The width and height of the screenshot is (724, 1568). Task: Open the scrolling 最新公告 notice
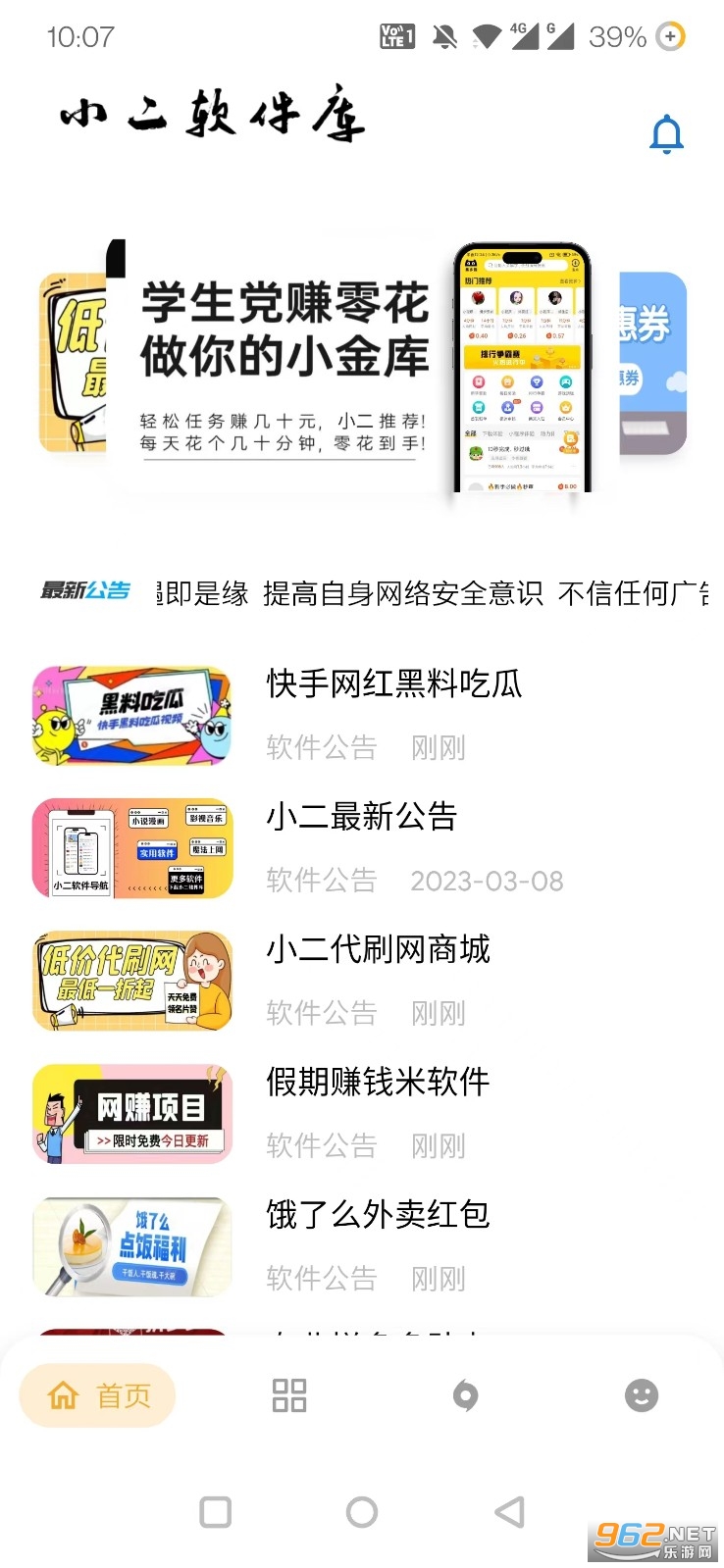[432, 593]
